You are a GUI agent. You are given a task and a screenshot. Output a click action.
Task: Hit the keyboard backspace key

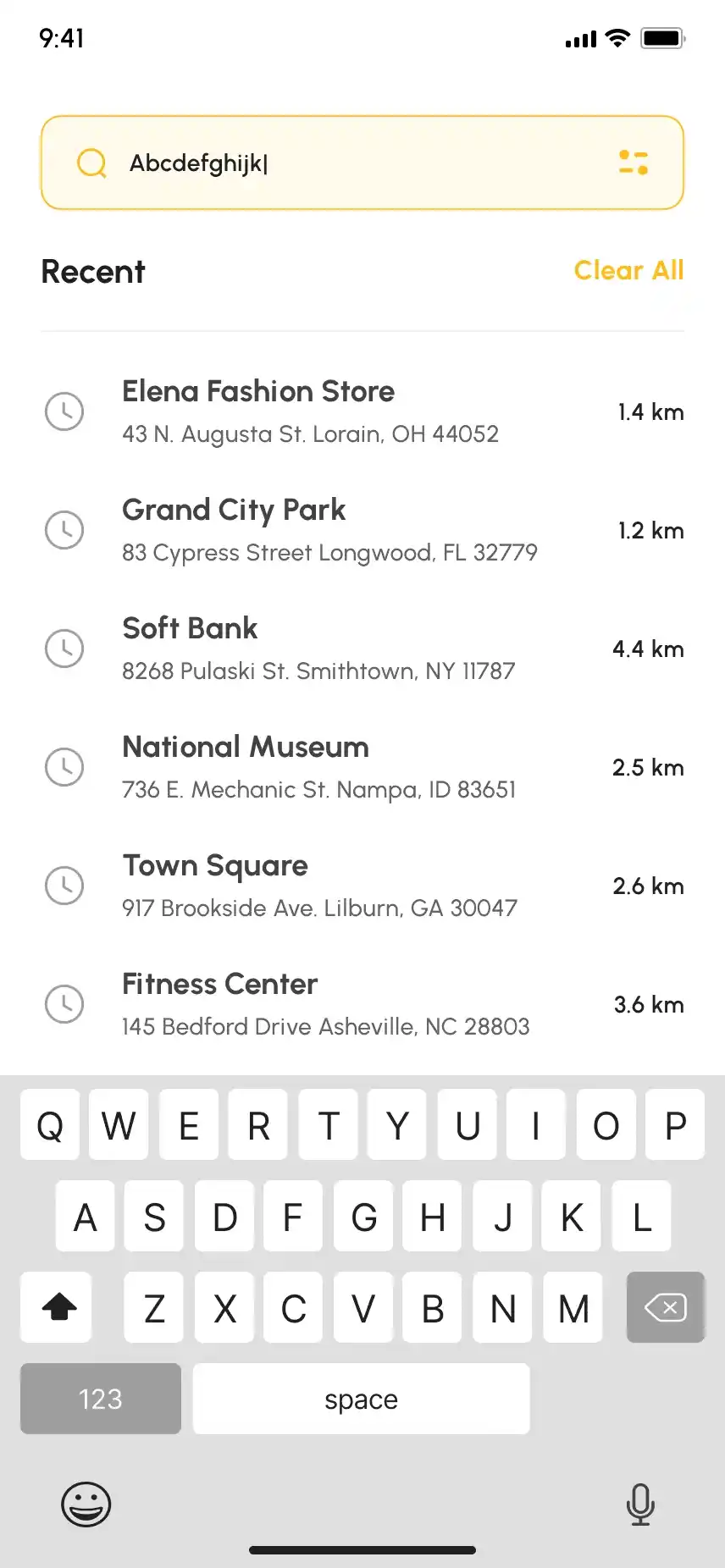point(666,1307)
